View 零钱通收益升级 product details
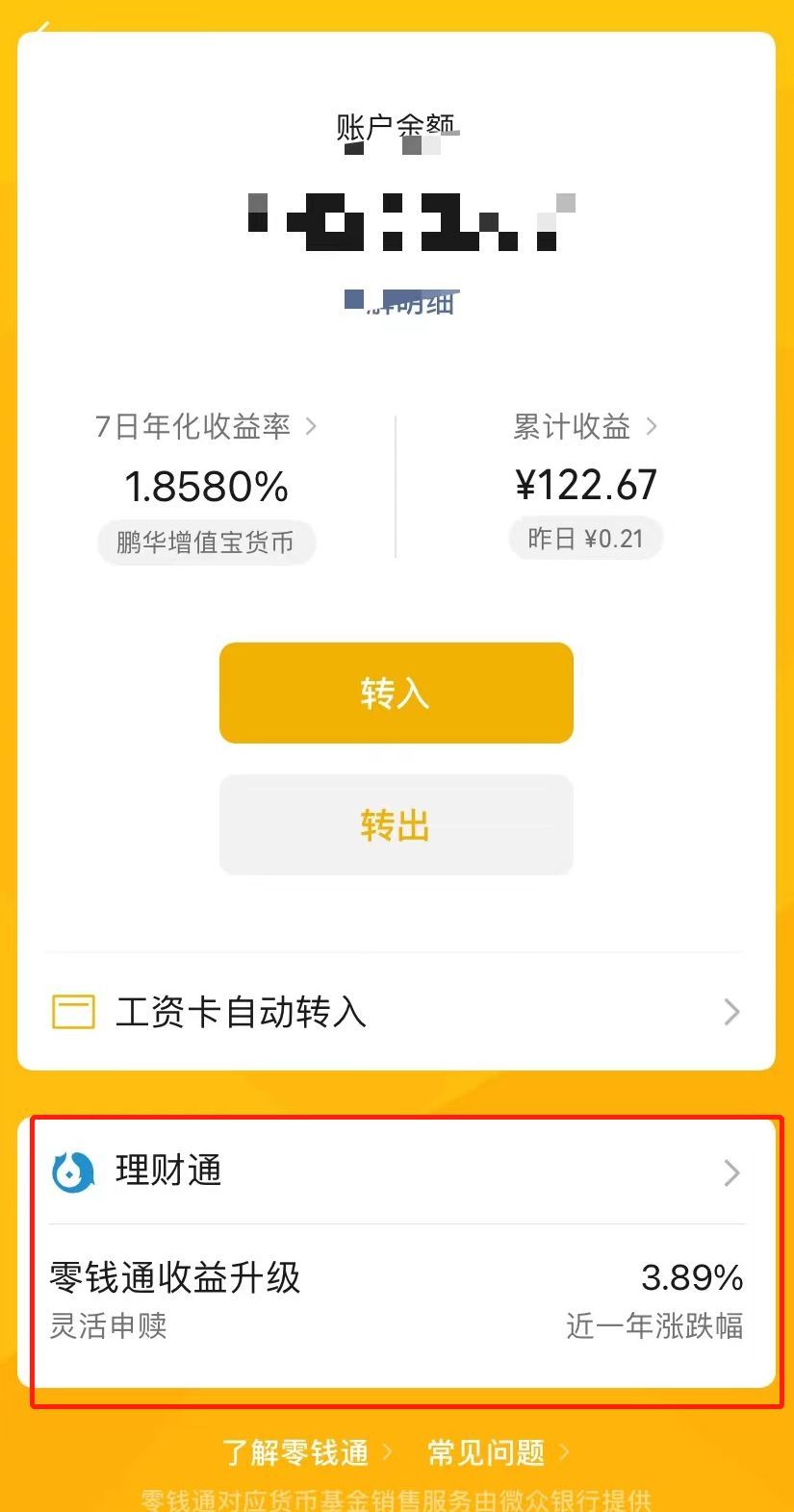 [396, 1298]
